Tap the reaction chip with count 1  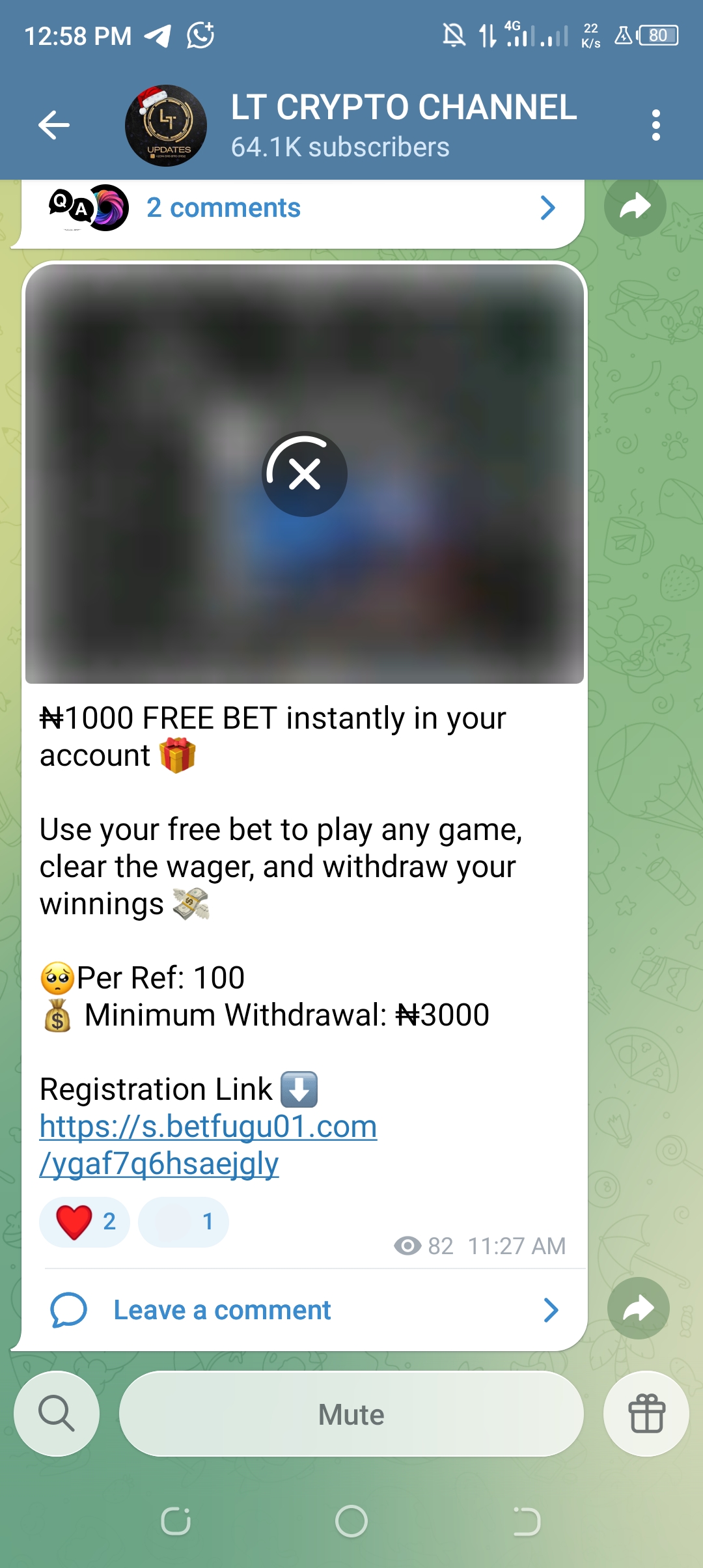tap(184, 1222)
